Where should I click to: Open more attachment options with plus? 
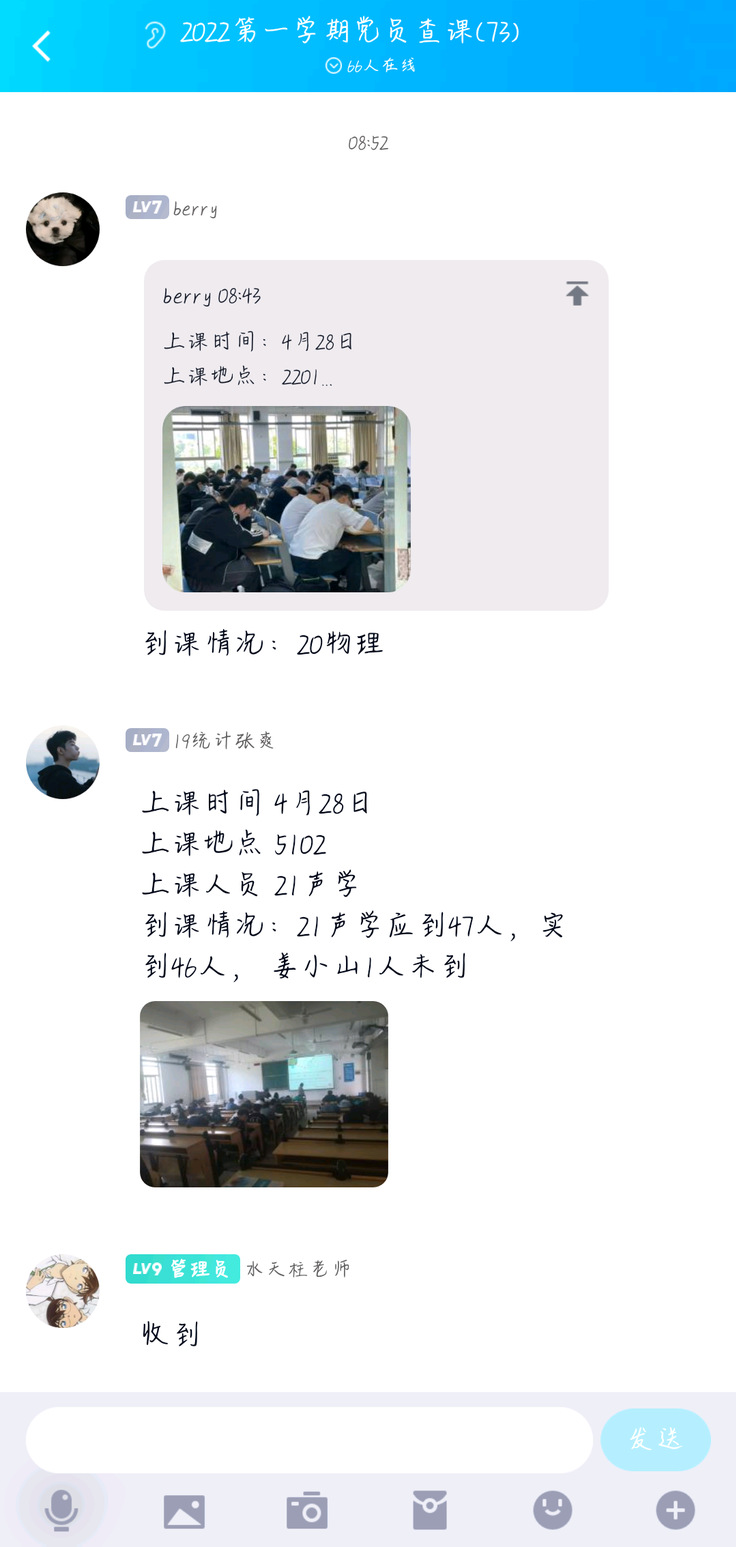675,1510
